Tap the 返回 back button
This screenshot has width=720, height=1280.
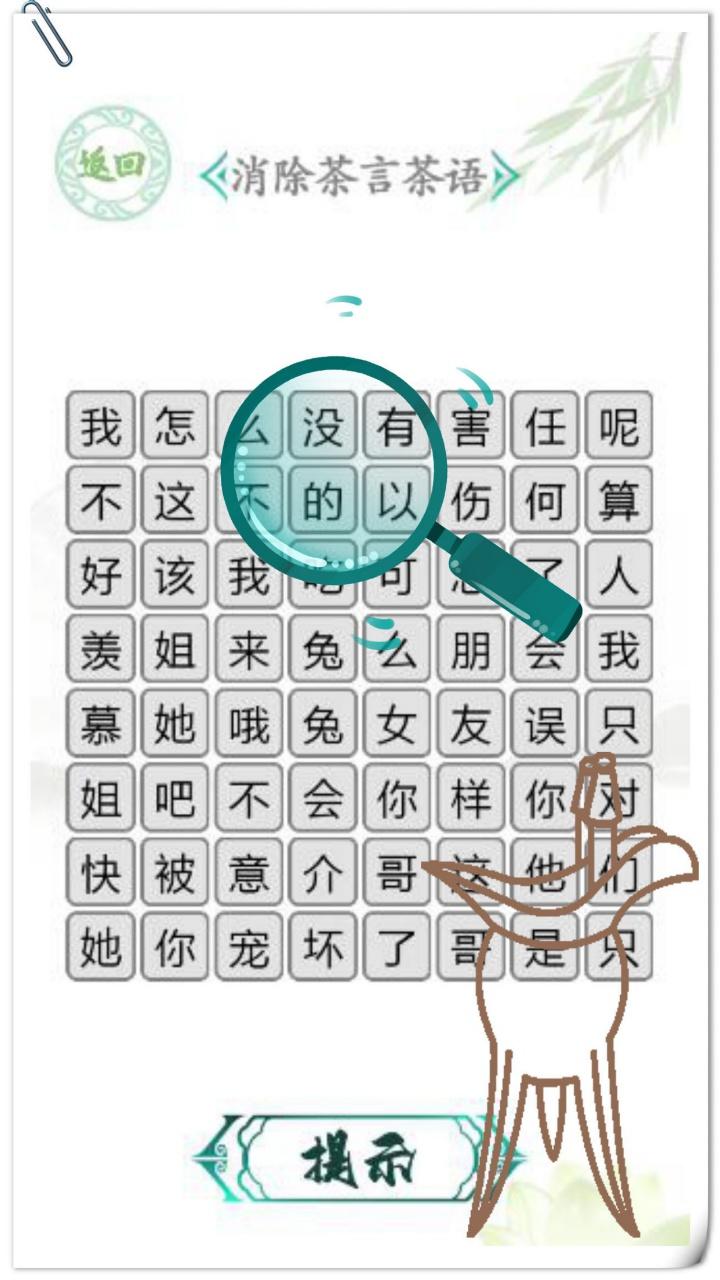click(x=112, y=164)
